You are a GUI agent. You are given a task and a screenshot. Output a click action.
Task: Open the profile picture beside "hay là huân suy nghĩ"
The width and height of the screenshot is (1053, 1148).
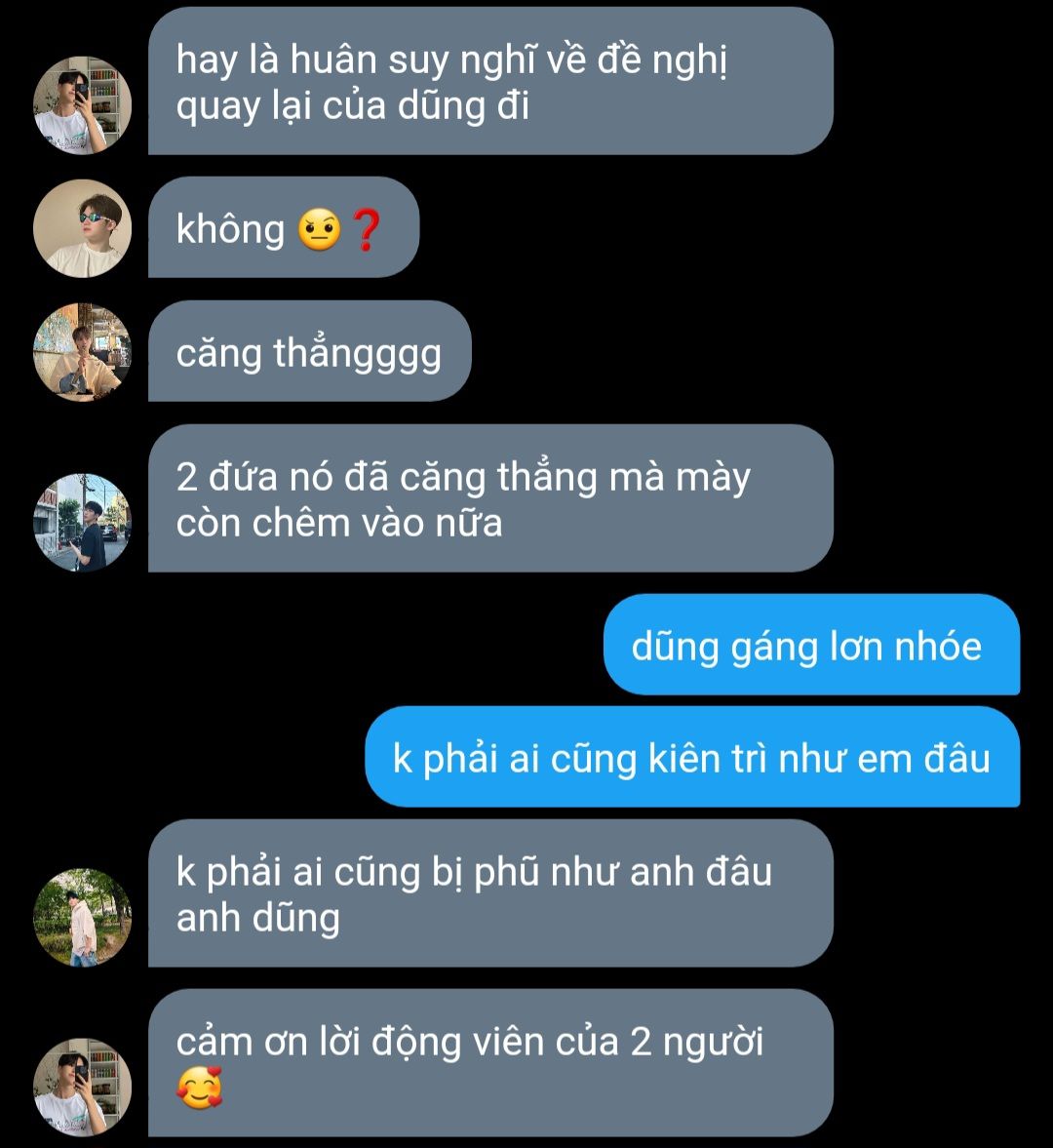(x=83, y=105)
